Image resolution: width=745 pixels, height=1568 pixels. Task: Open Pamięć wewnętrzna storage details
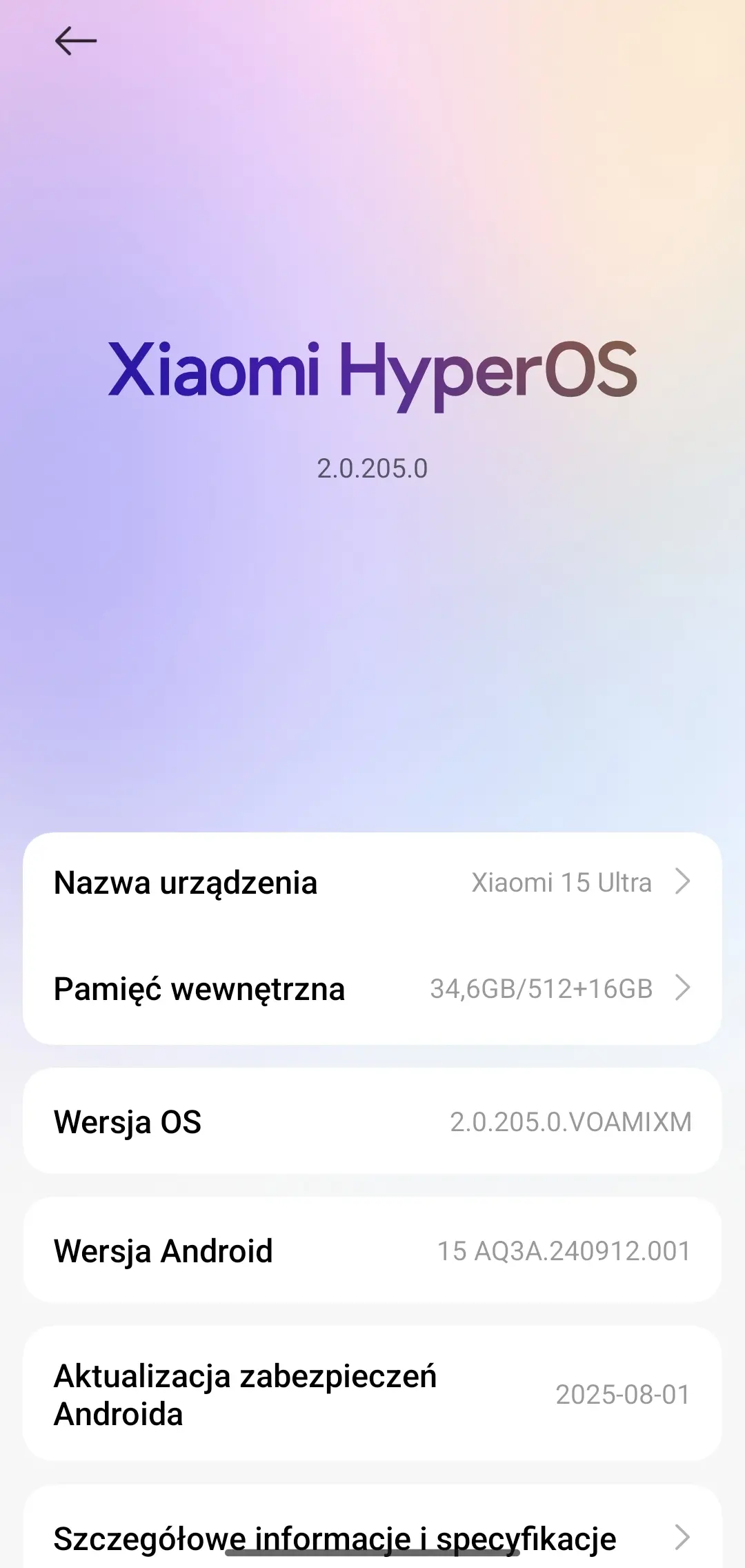coord(372,989)
